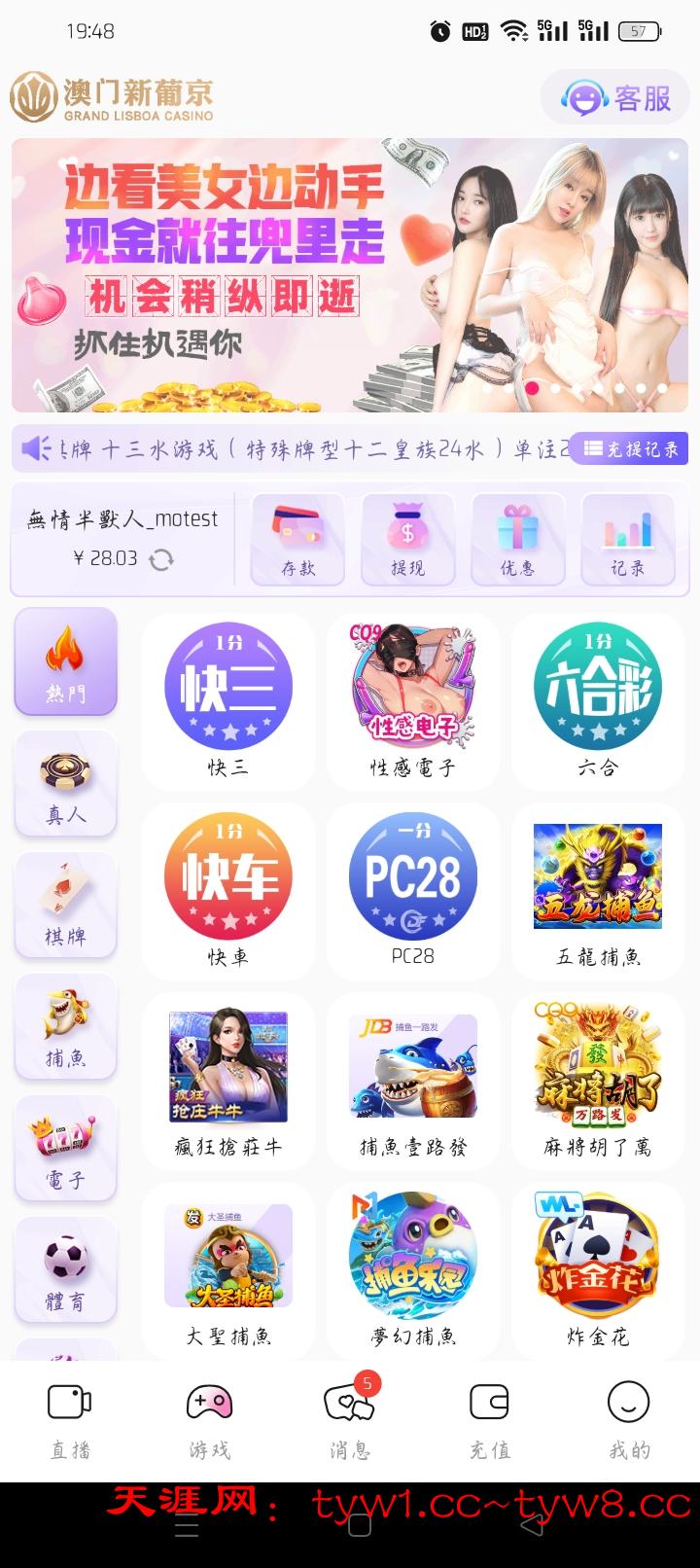This screenshot has width=700, height=1568.
Task: Open the 存款 deposit page
Action: coord(297,540)
